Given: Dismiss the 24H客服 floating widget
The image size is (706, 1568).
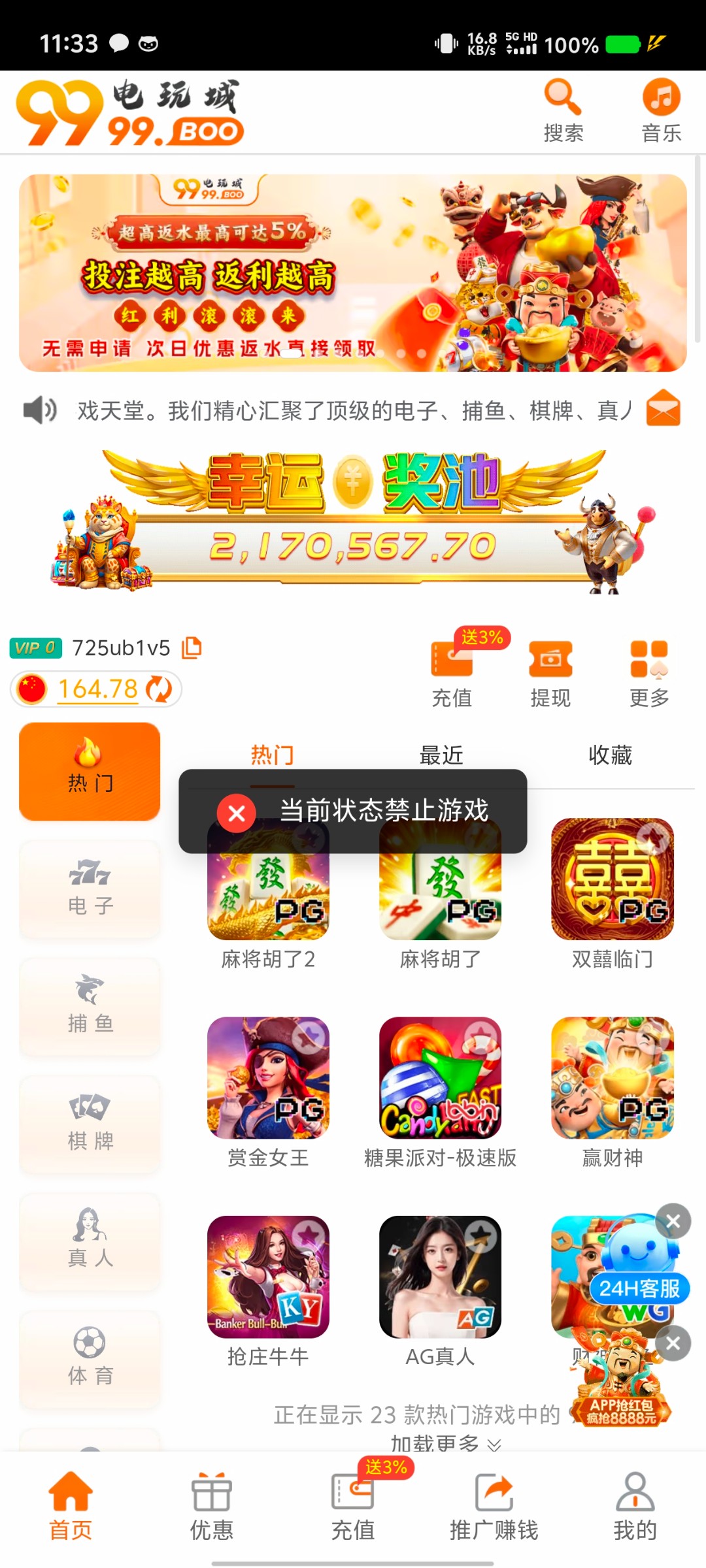Looking at the screenshot, I should pos(673,1220).
